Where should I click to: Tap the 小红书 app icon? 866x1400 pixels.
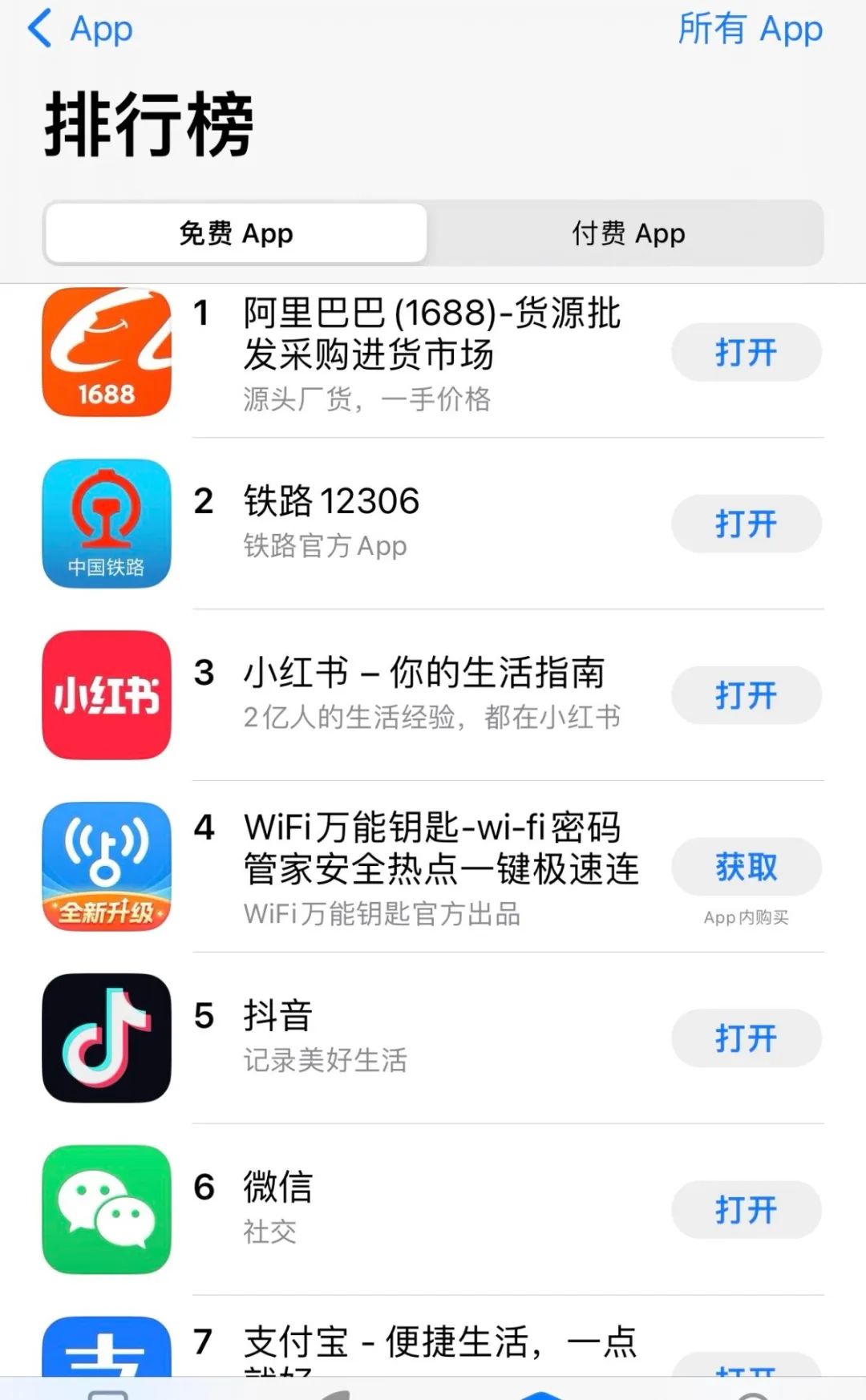click(x=107, y=696)
